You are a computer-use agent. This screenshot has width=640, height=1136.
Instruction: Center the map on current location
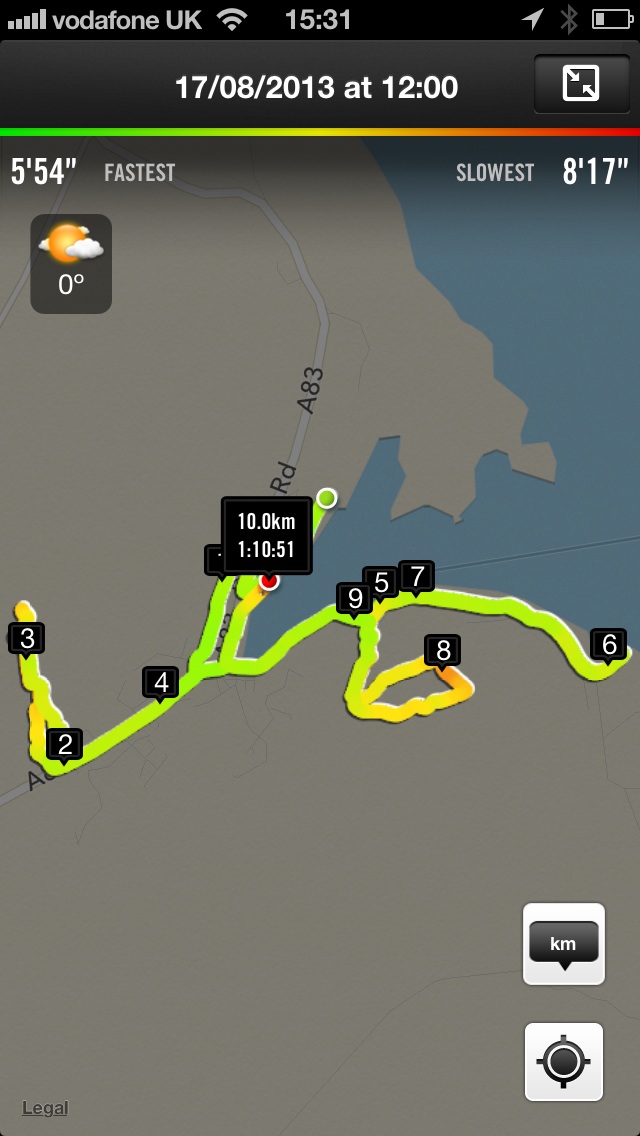564,1062
